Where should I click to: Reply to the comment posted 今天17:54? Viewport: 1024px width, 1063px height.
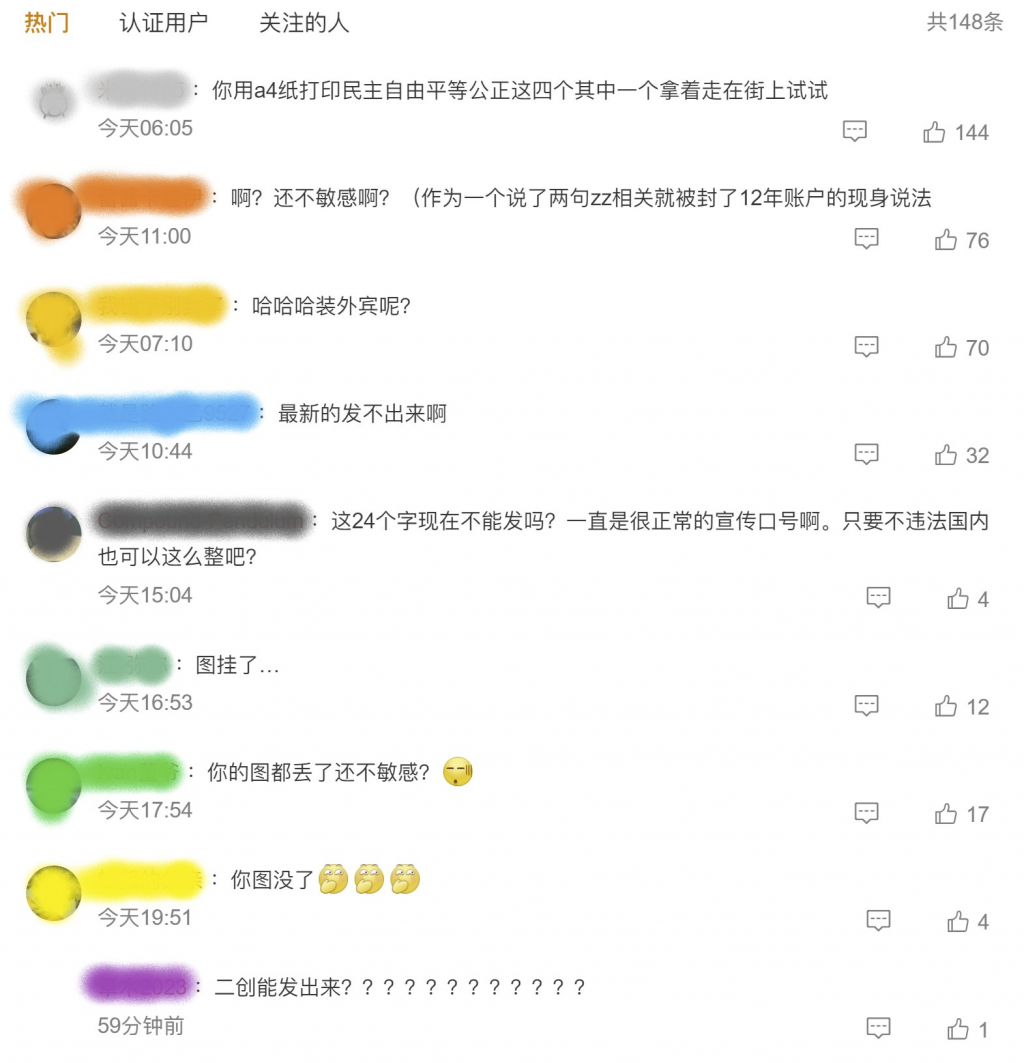point(866,813)
